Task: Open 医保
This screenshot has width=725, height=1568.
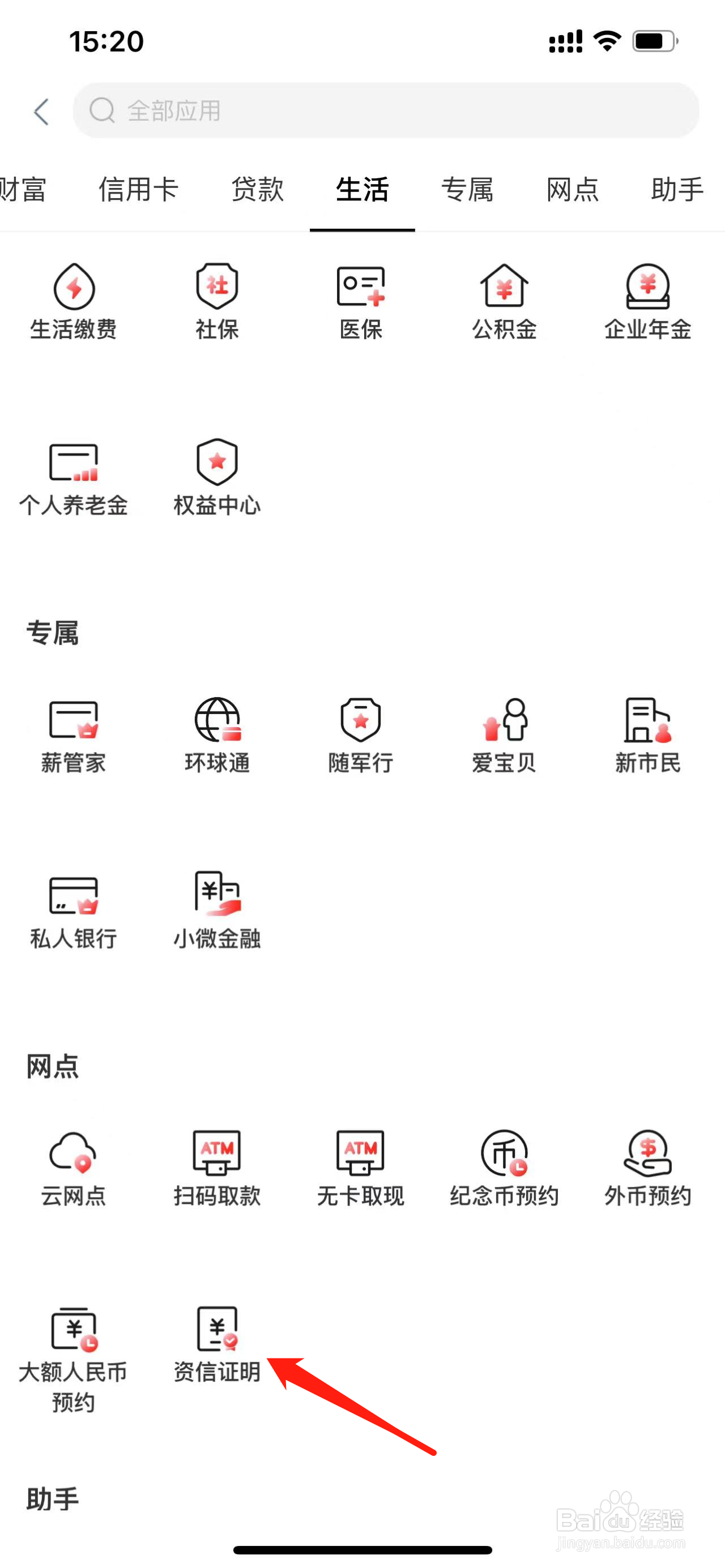Action: click(361, 302)
